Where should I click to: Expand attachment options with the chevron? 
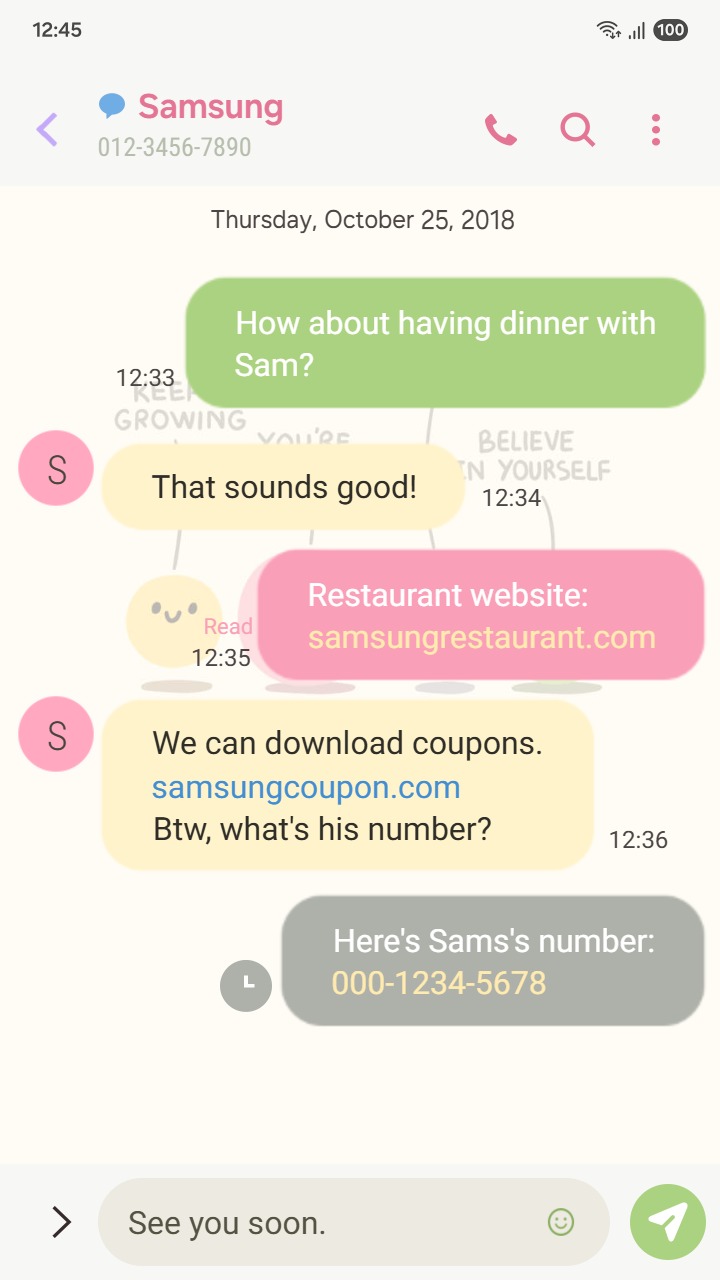coord(61,1221)
